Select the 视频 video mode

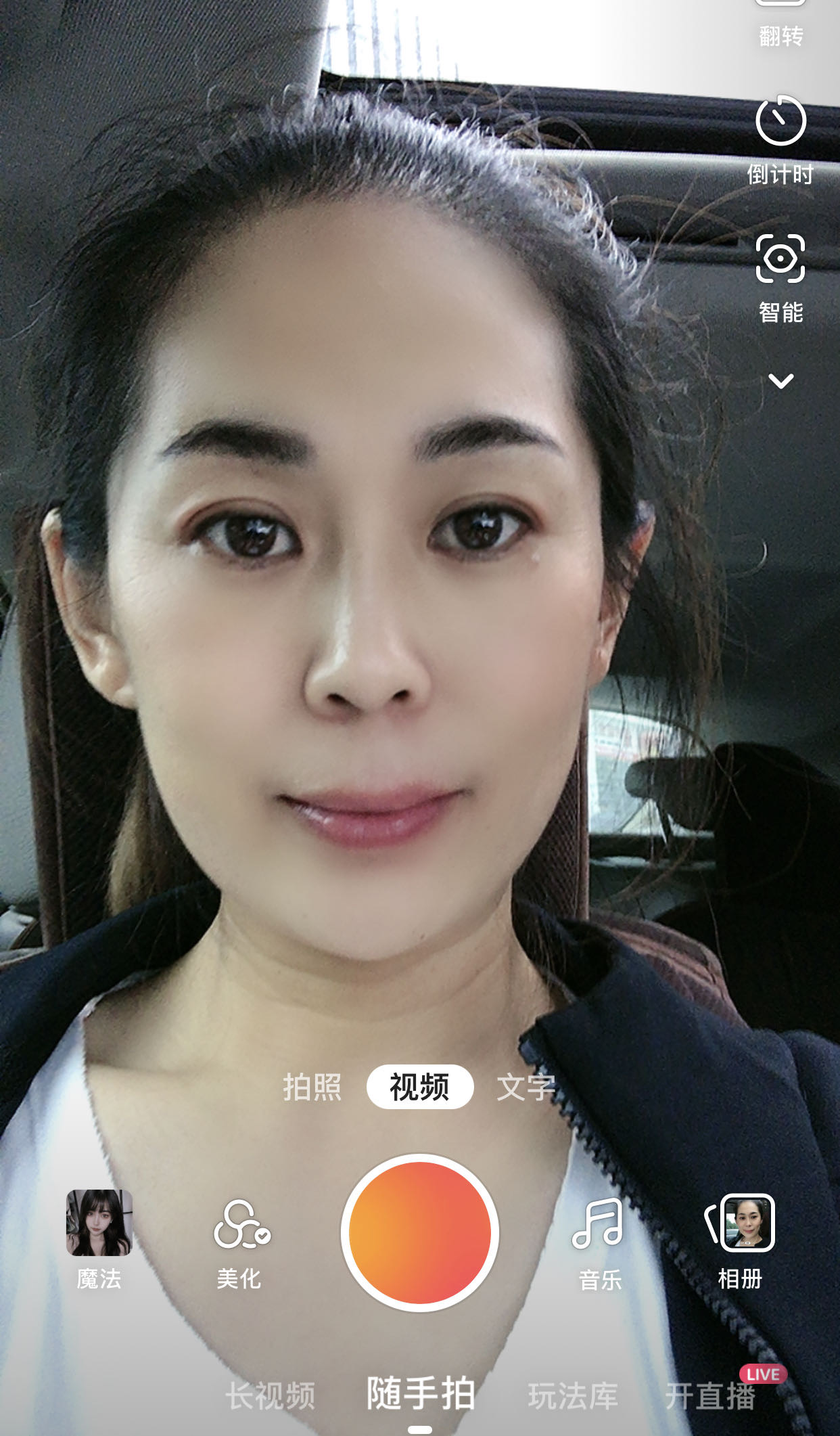(419, 1087)
